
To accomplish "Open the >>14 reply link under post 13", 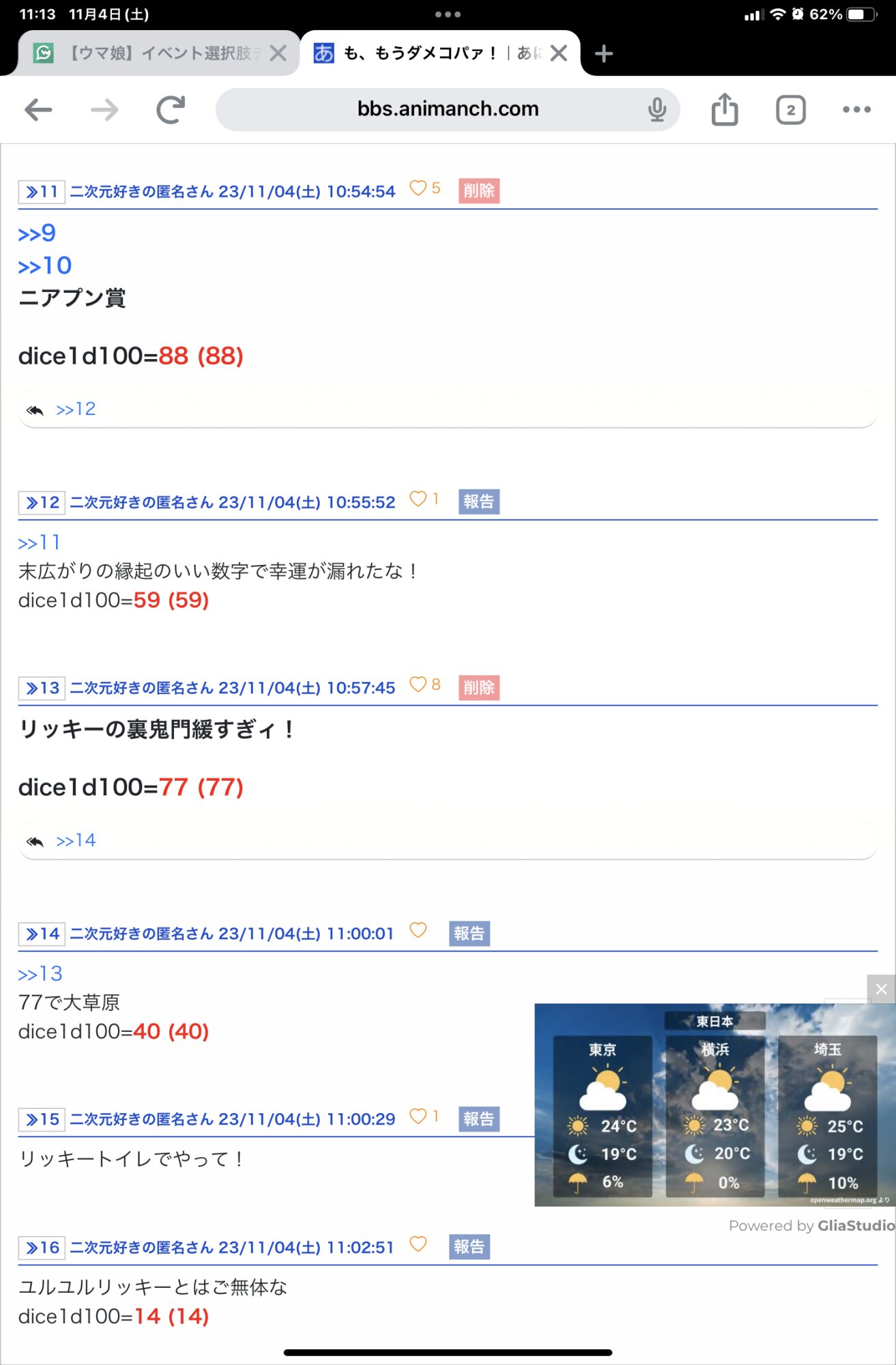I will [x=76, y=840].
